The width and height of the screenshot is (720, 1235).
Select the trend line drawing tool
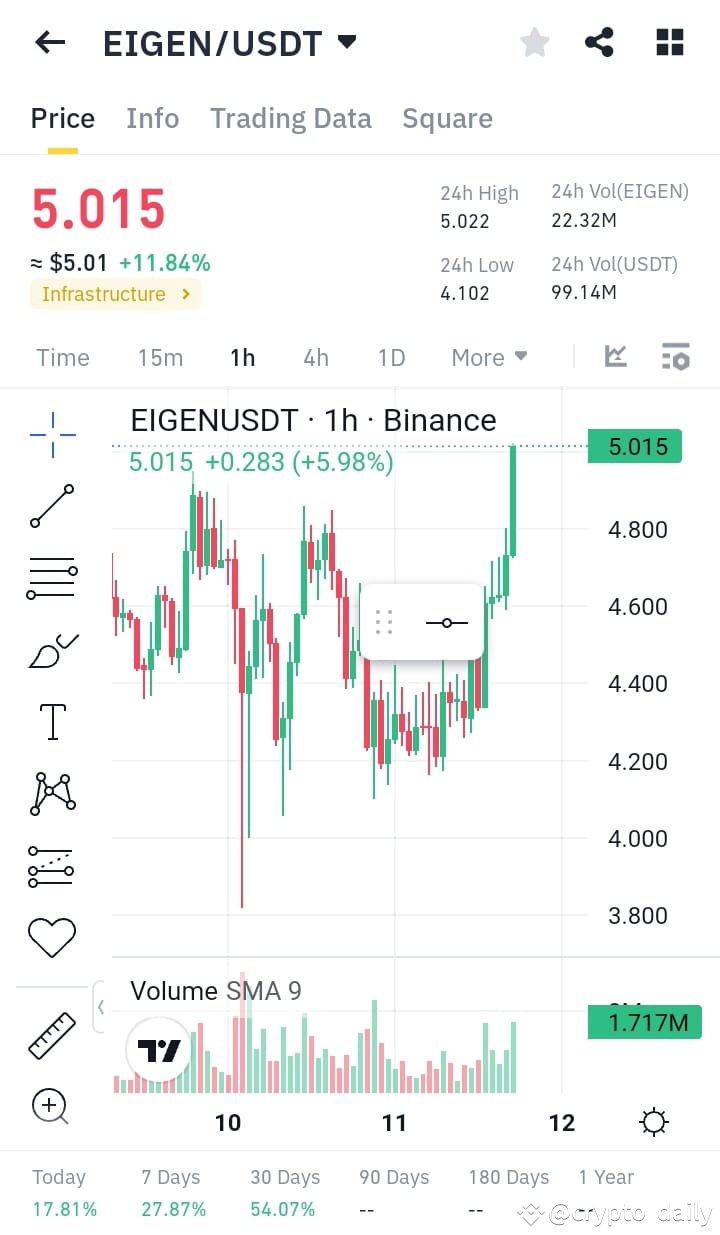(51, 506)
